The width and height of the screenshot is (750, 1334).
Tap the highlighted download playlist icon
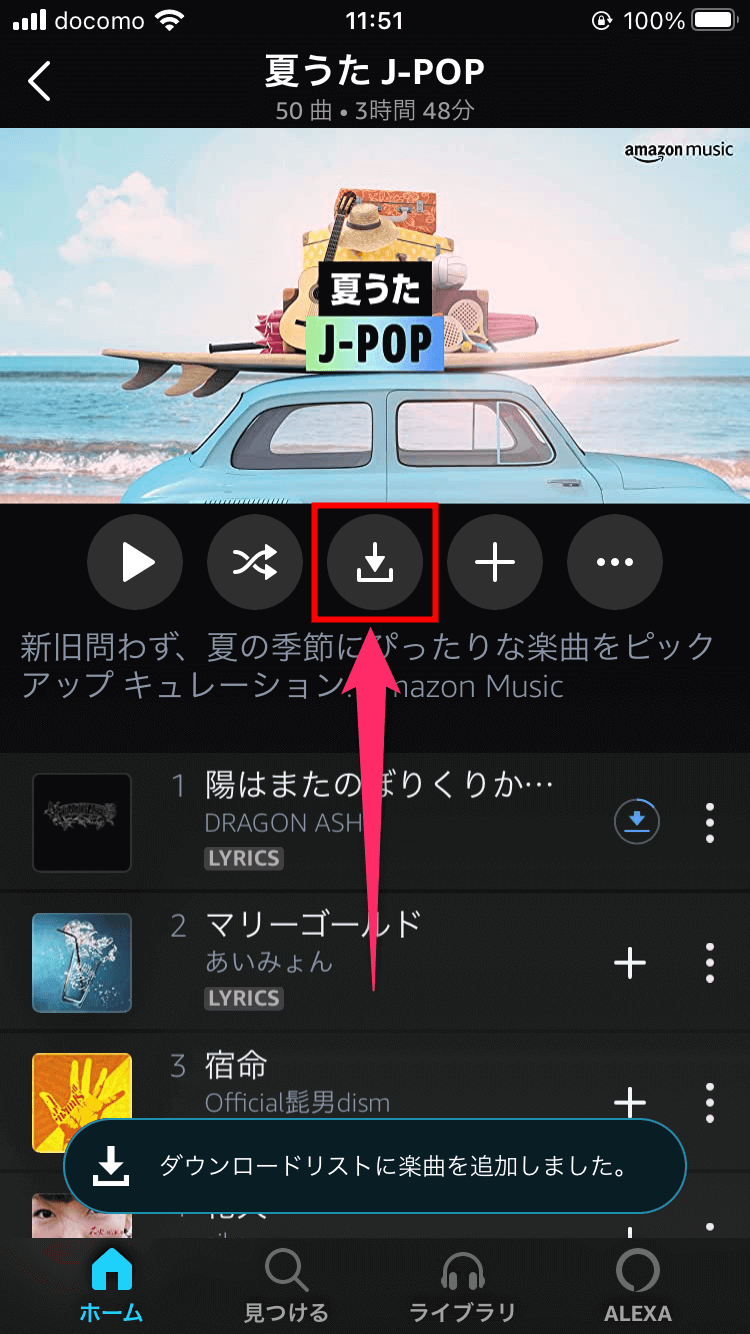pyautogui.click(x=375, y=562)
